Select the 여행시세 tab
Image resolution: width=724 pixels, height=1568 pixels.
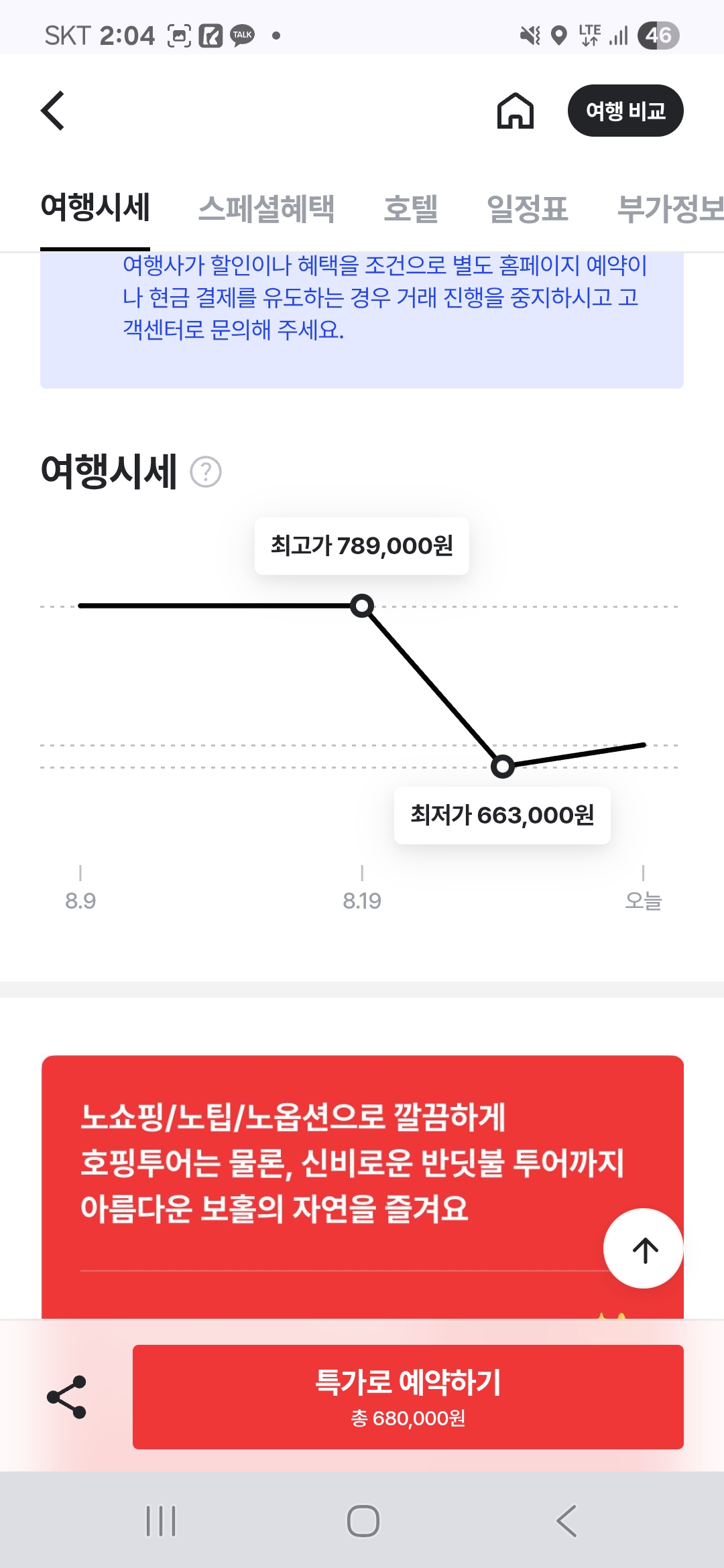coord(95,208)
